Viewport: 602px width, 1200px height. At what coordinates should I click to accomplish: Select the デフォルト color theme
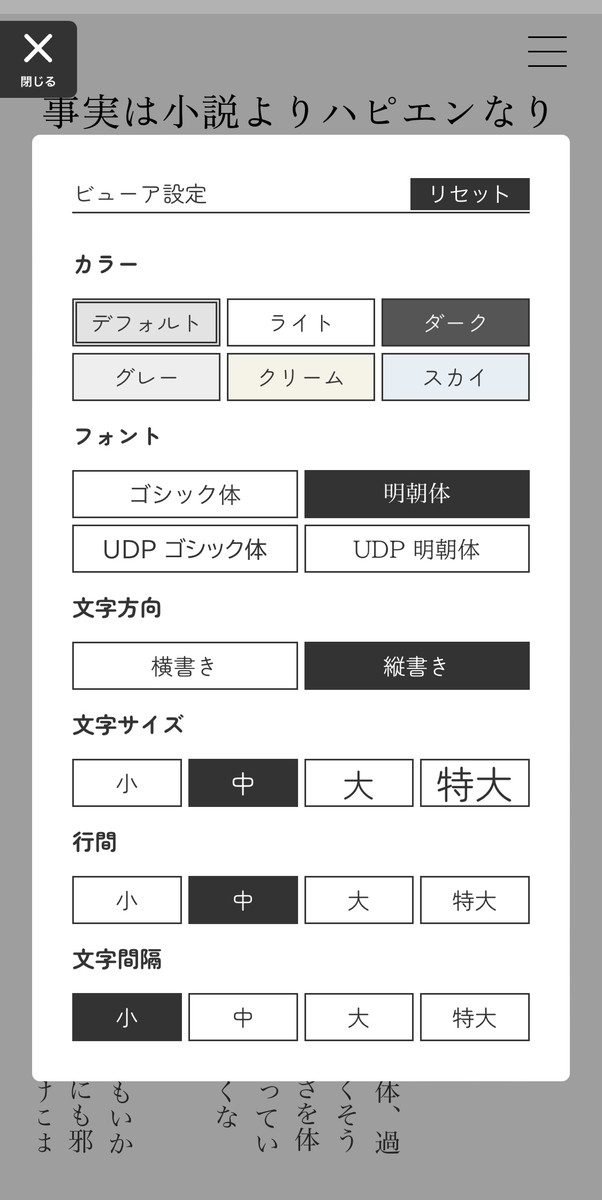(x=146, y=322)
